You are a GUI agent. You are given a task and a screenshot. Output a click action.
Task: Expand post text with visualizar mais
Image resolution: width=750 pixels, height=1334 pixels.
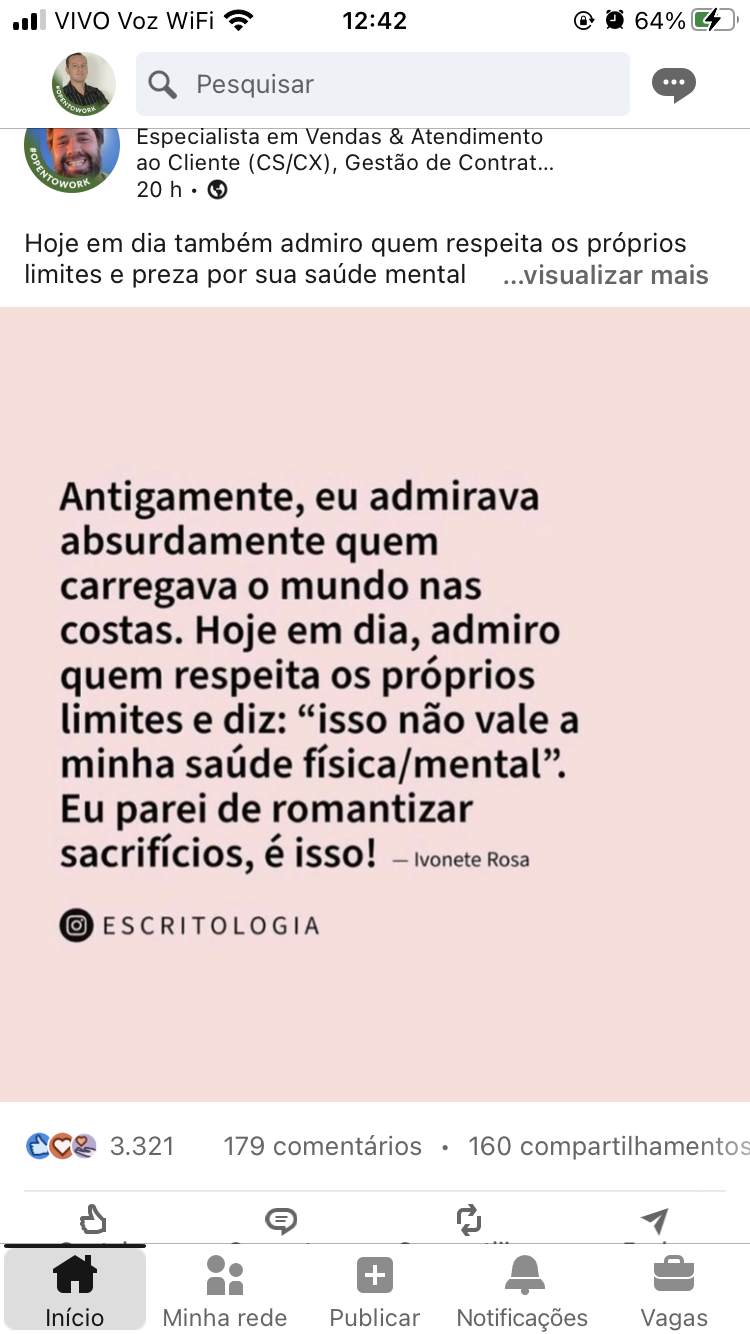[606, 275]
